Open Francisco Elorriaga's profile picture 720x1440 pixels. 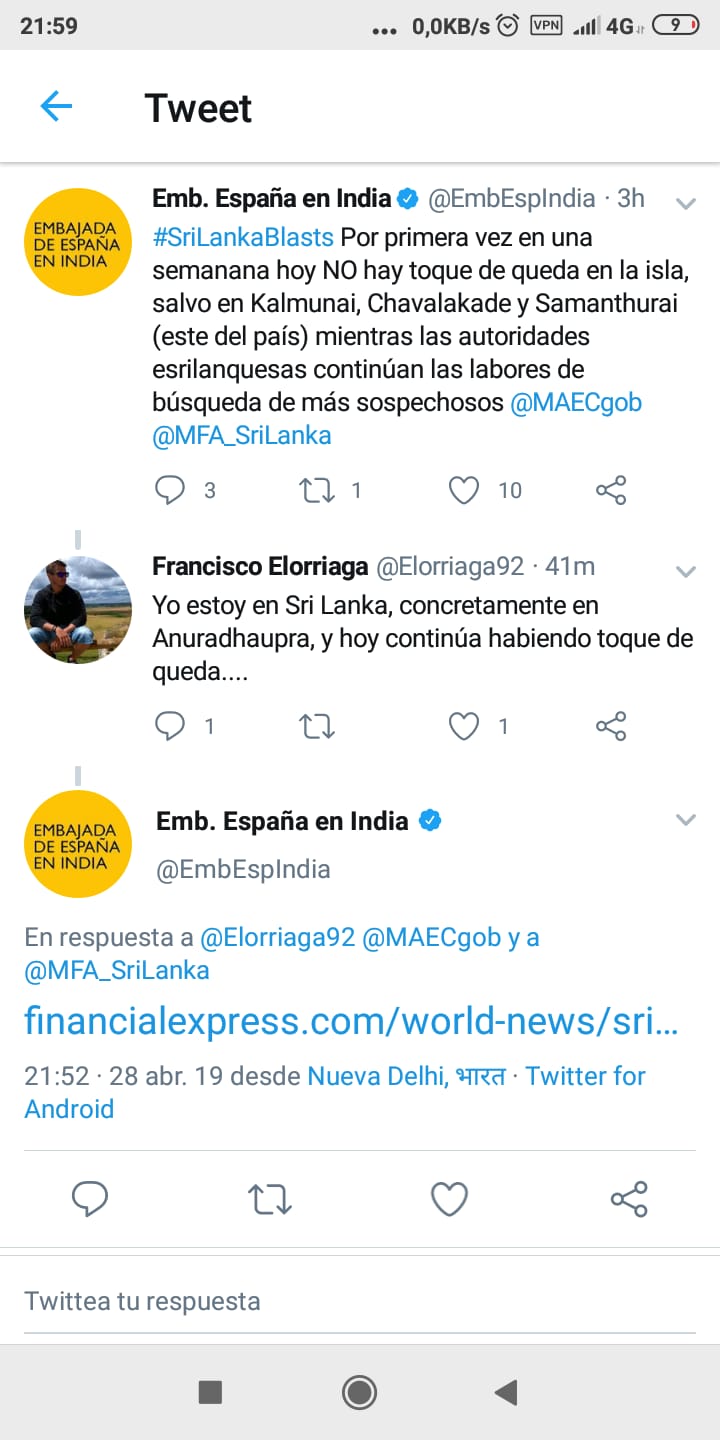click(78, 610)
